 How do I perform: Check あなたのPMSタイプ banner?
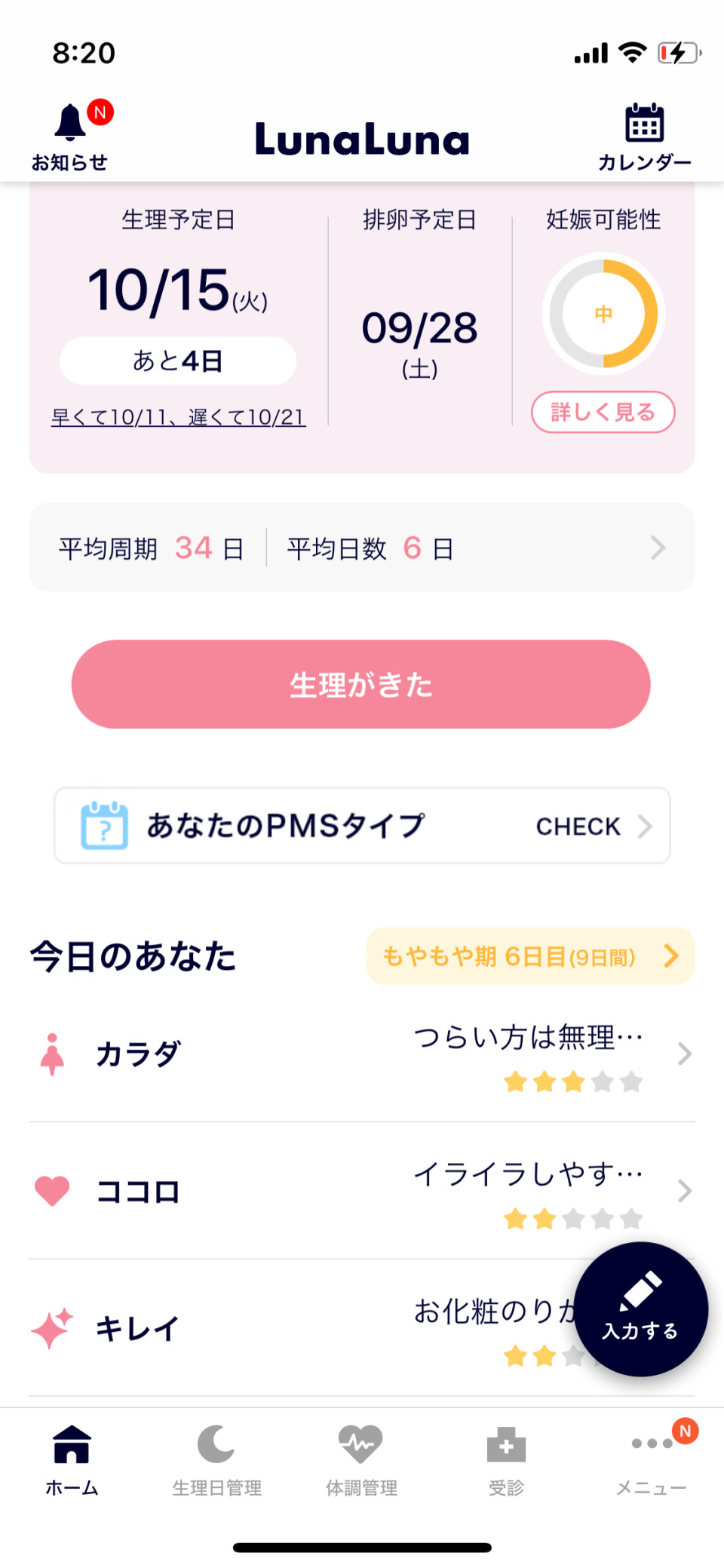coord(361,826)
